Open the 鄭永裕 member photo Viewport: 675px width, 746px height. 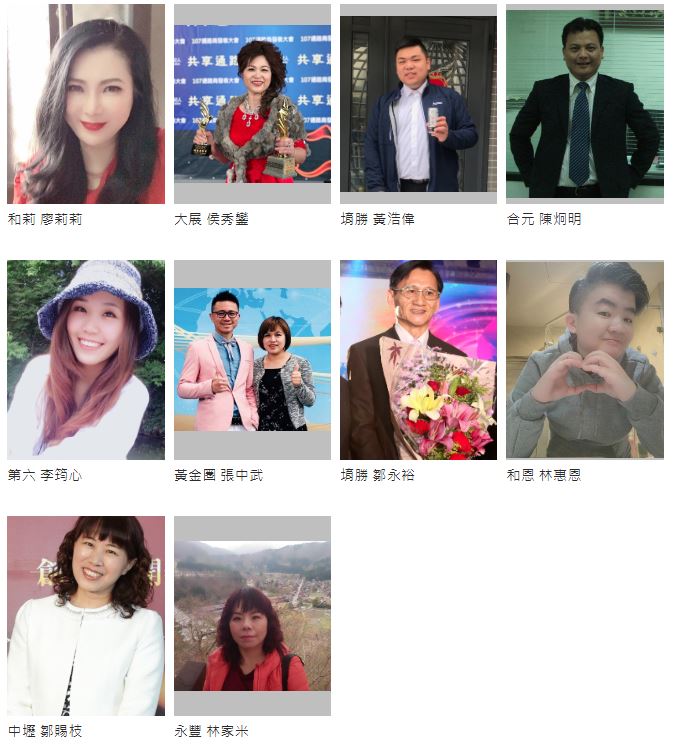click(418, 360)
